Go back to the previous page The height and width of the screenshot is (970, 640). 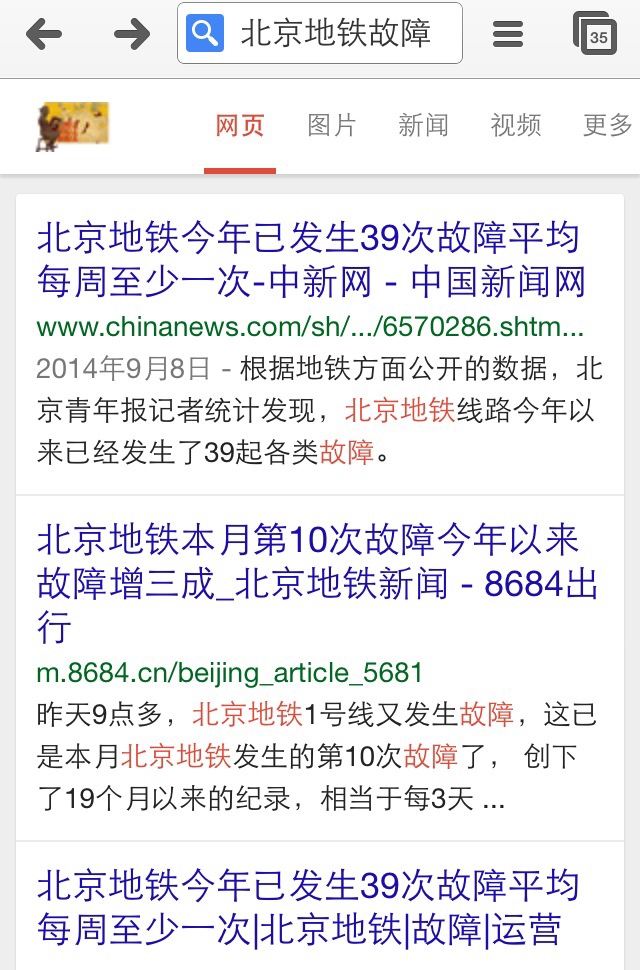tap(43, 35)
